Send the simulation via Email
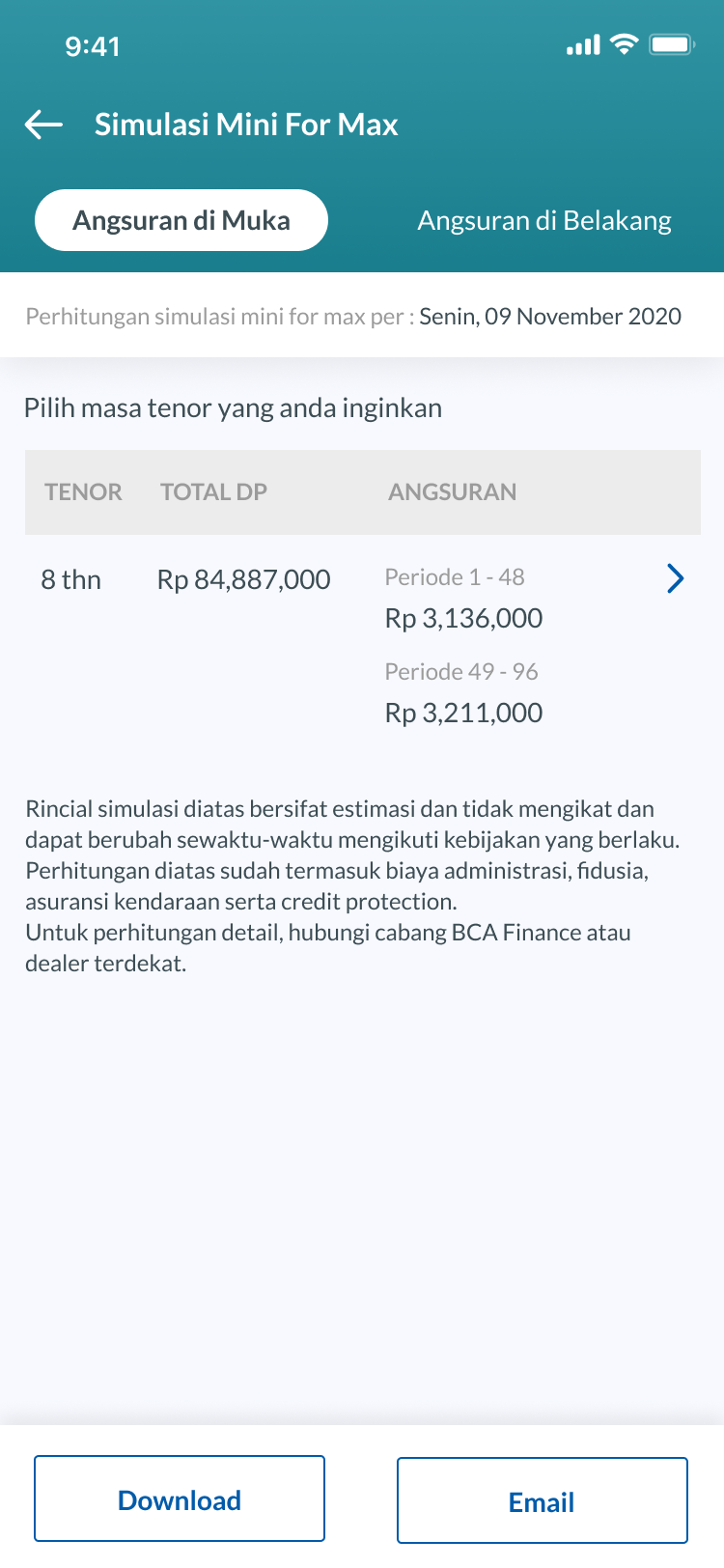The image size is (724, 1568). [x=542, y=1501]
